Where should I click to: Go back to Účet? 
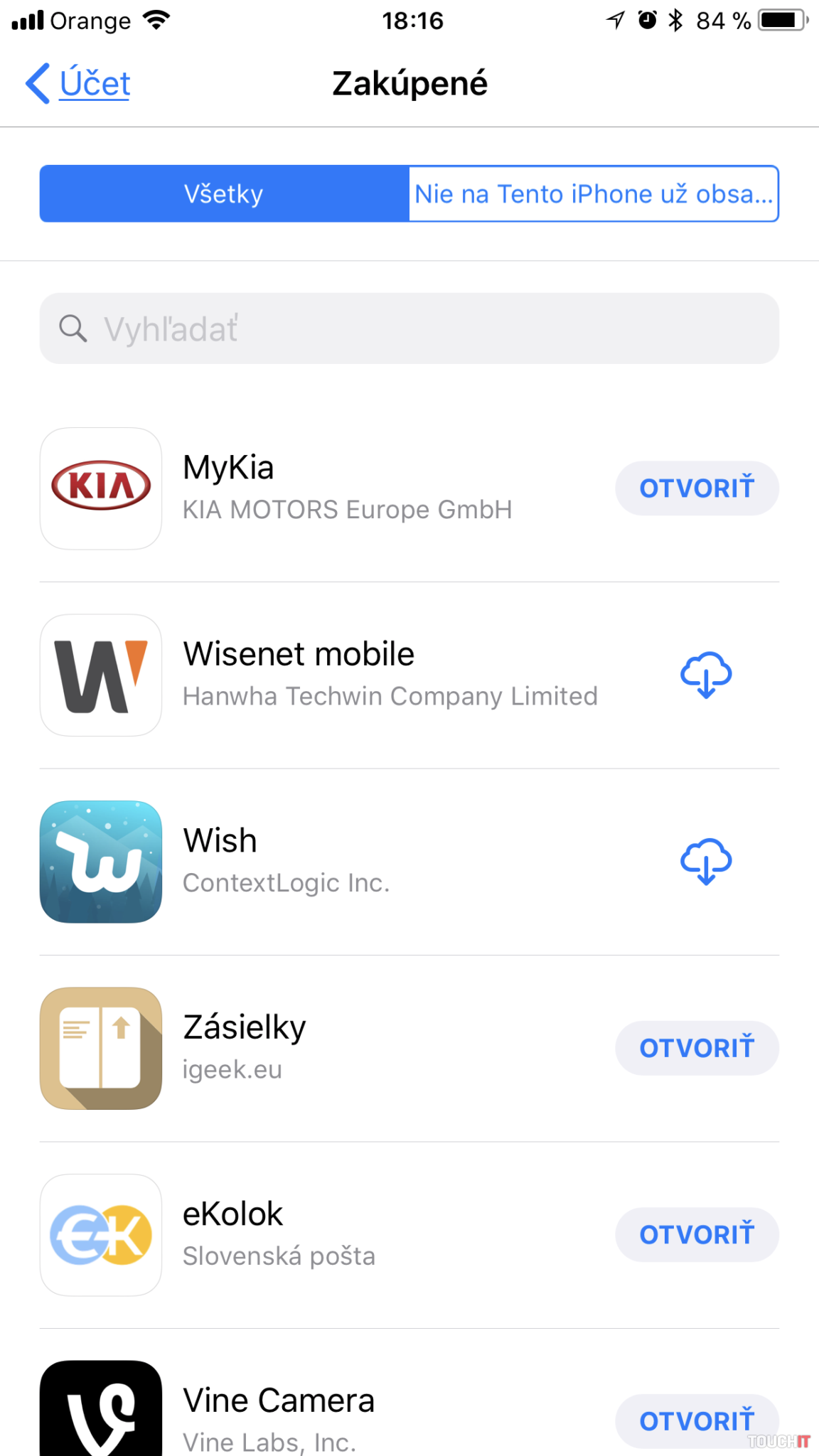point(78,84)
